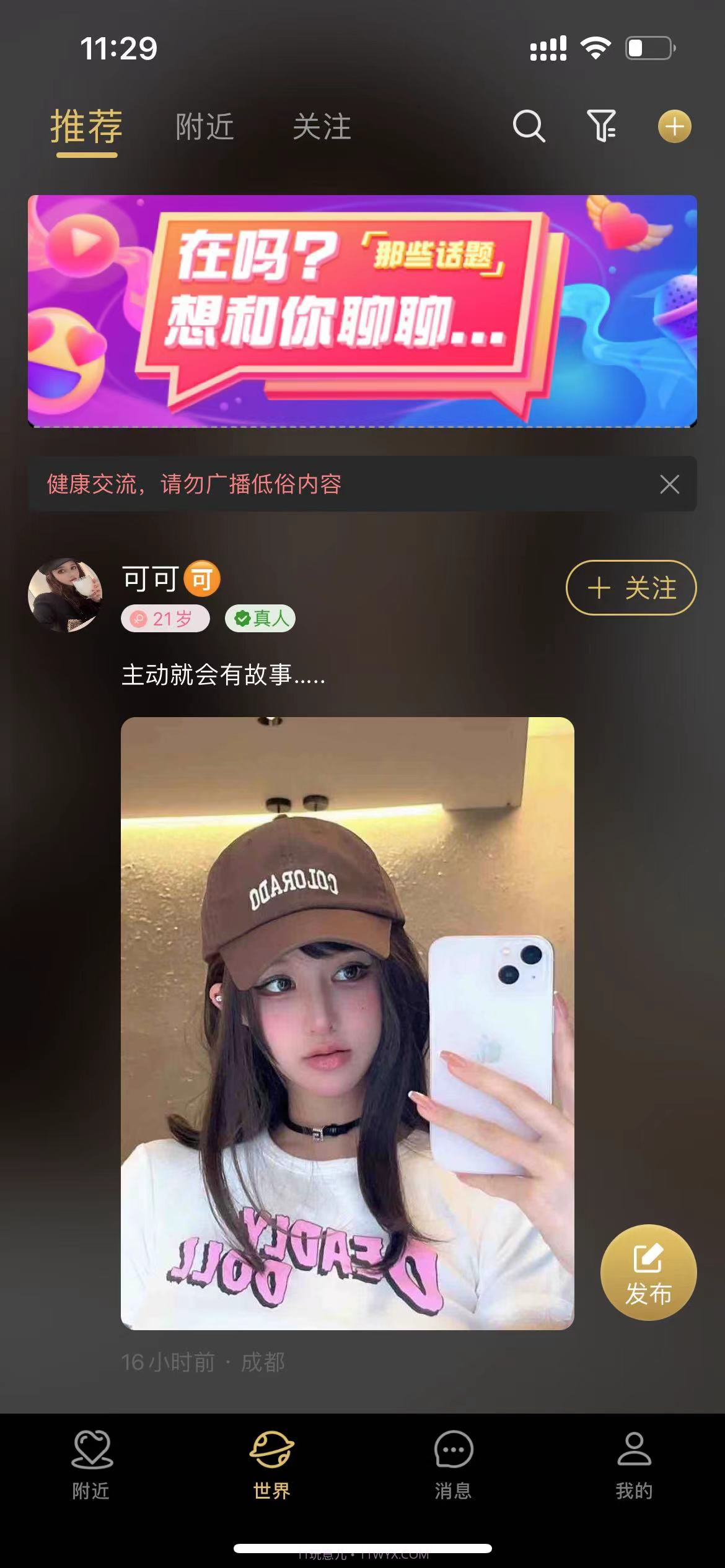Tap the gold plus icon in top bar

coord(674,127)
